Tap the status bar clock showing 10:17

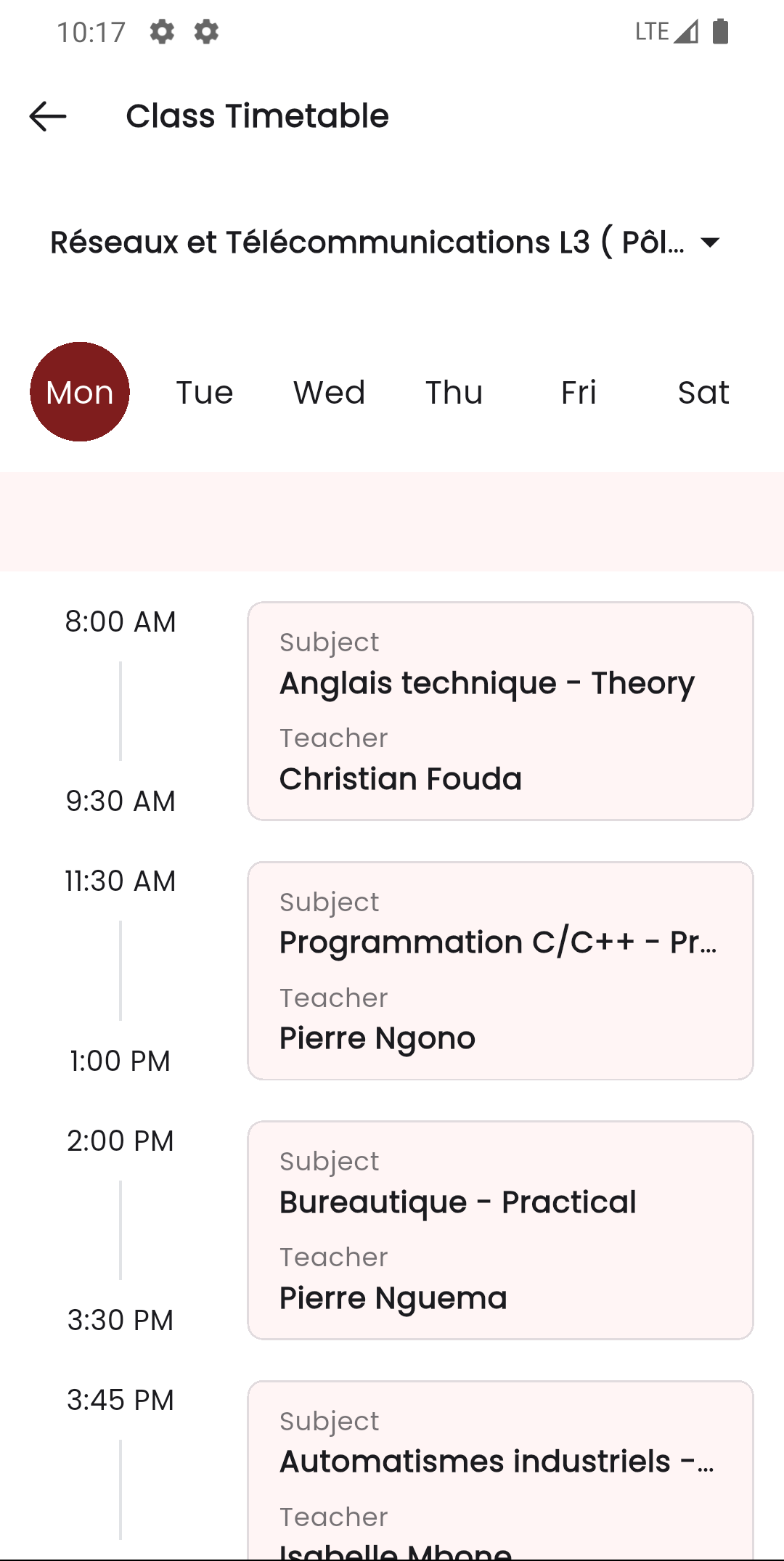91,30
